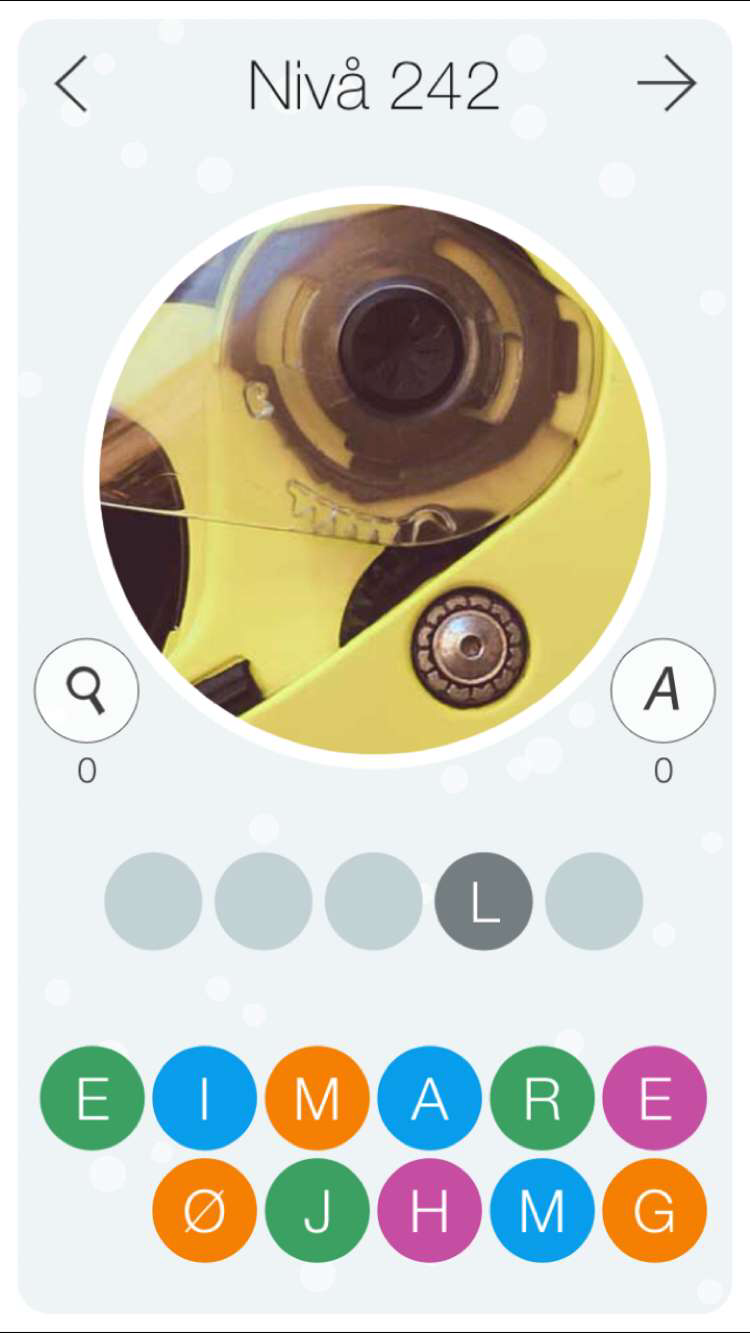Pick the letter J tile
Image resolution: width=750 pixels, height=1334 pixels.
coord(317,1211)
